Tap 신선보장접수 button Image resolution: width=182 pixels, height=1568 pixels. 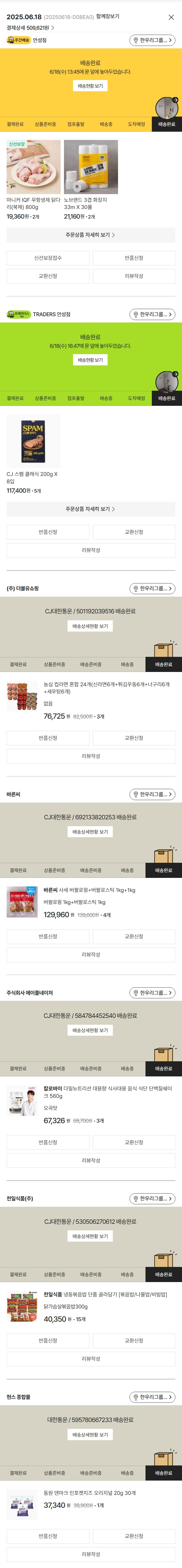tap(48, 258)
